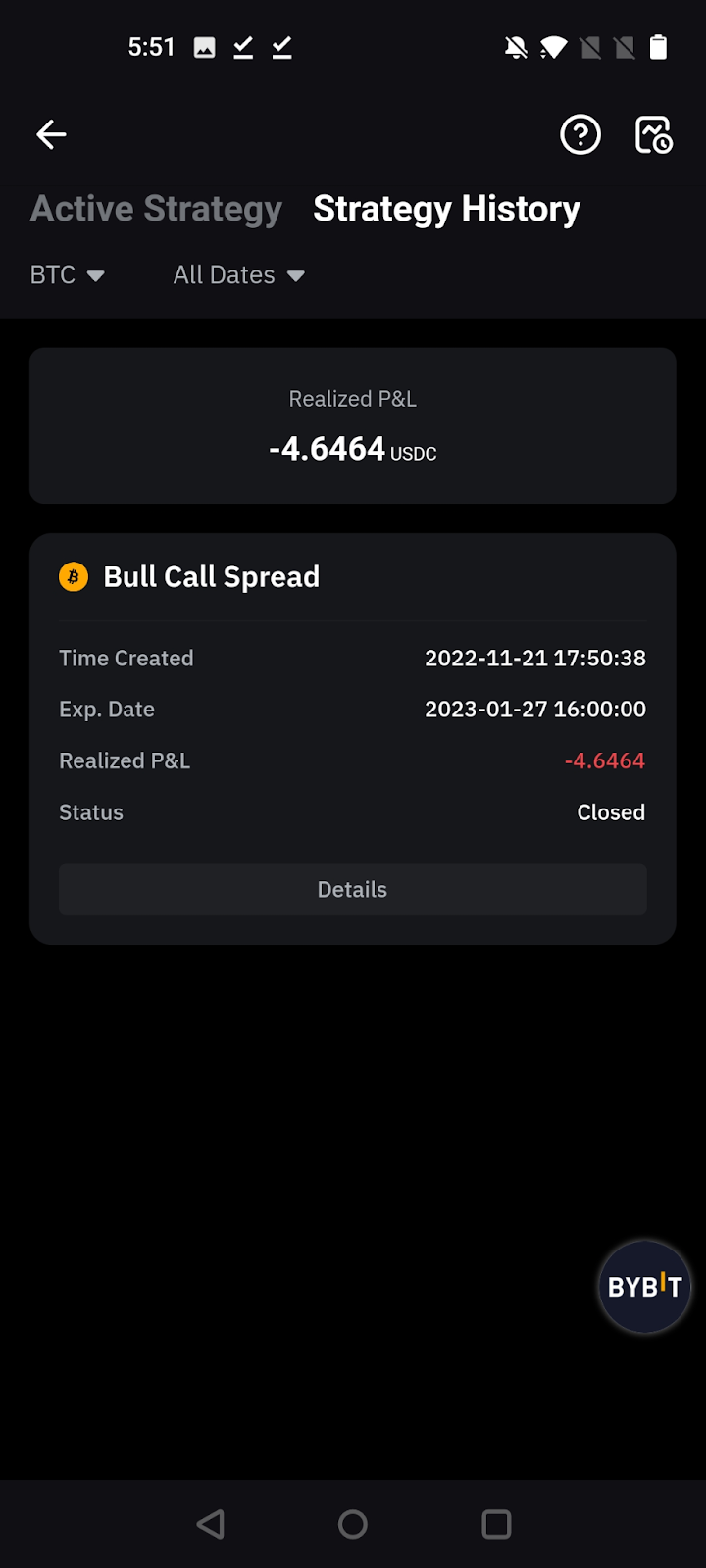Go back using the top arrow

(51, 134)
